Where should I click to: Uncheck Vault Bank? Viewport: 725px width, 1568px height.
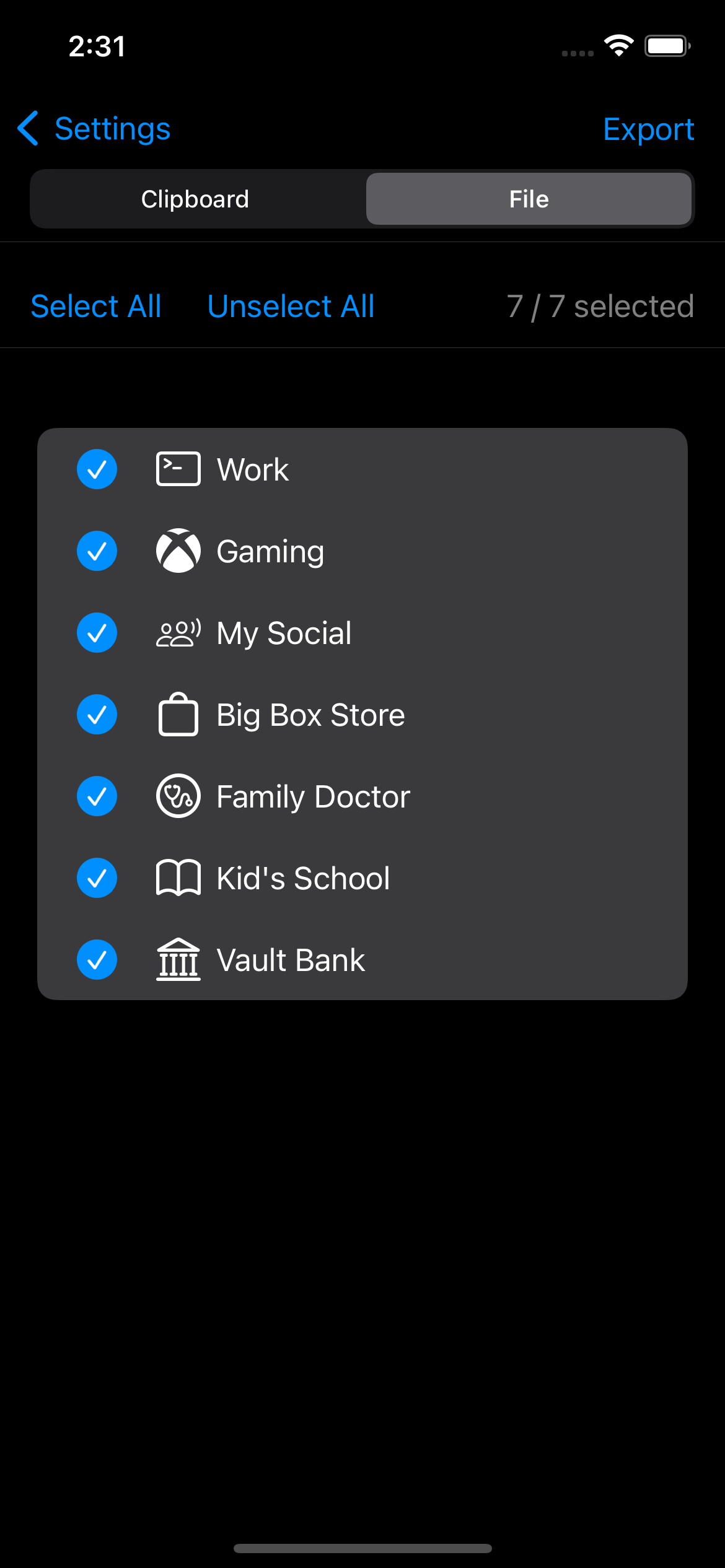[x=97, y=960]
